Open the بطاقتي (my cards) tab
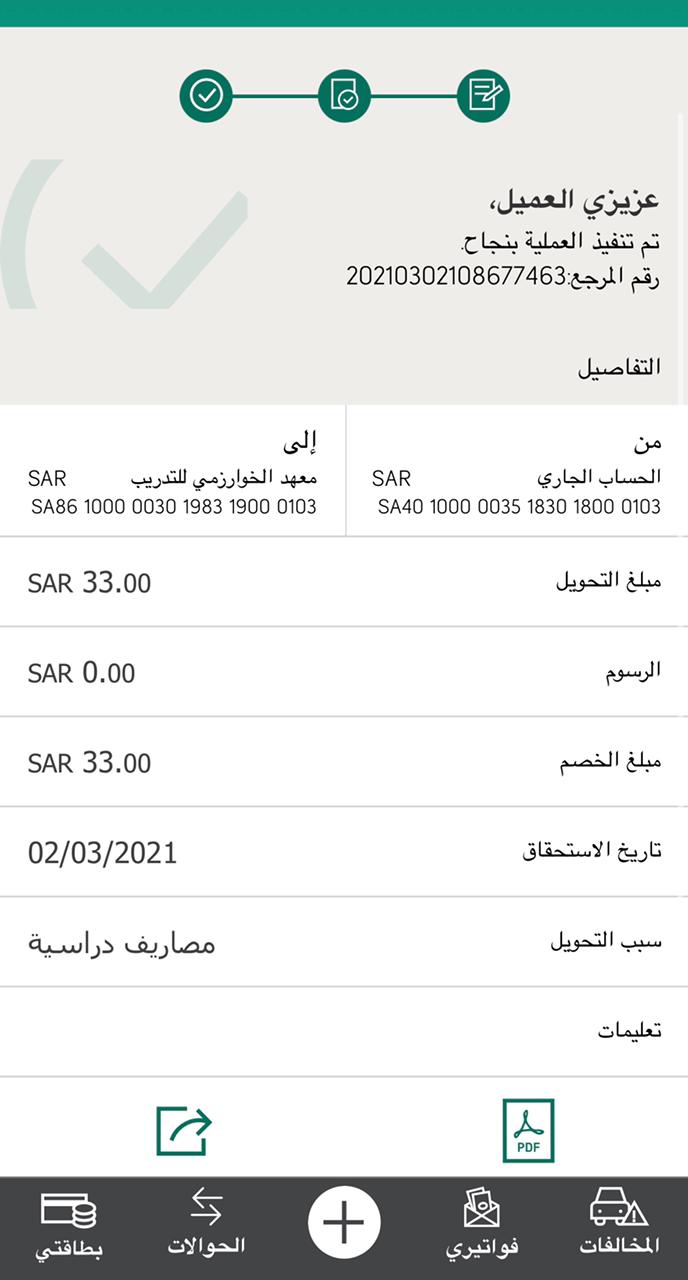Viewport: 688px width, 1280px height. (x=69, y=1223)
